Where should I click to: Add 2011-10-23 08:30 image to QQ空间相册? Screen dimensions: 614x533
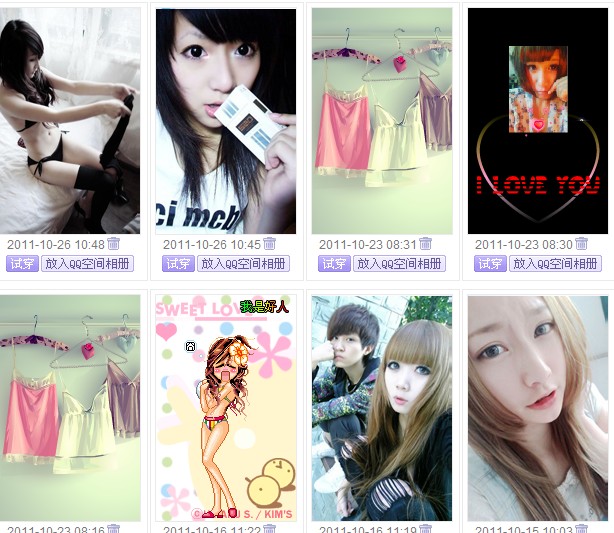click(x=557, y=264)
